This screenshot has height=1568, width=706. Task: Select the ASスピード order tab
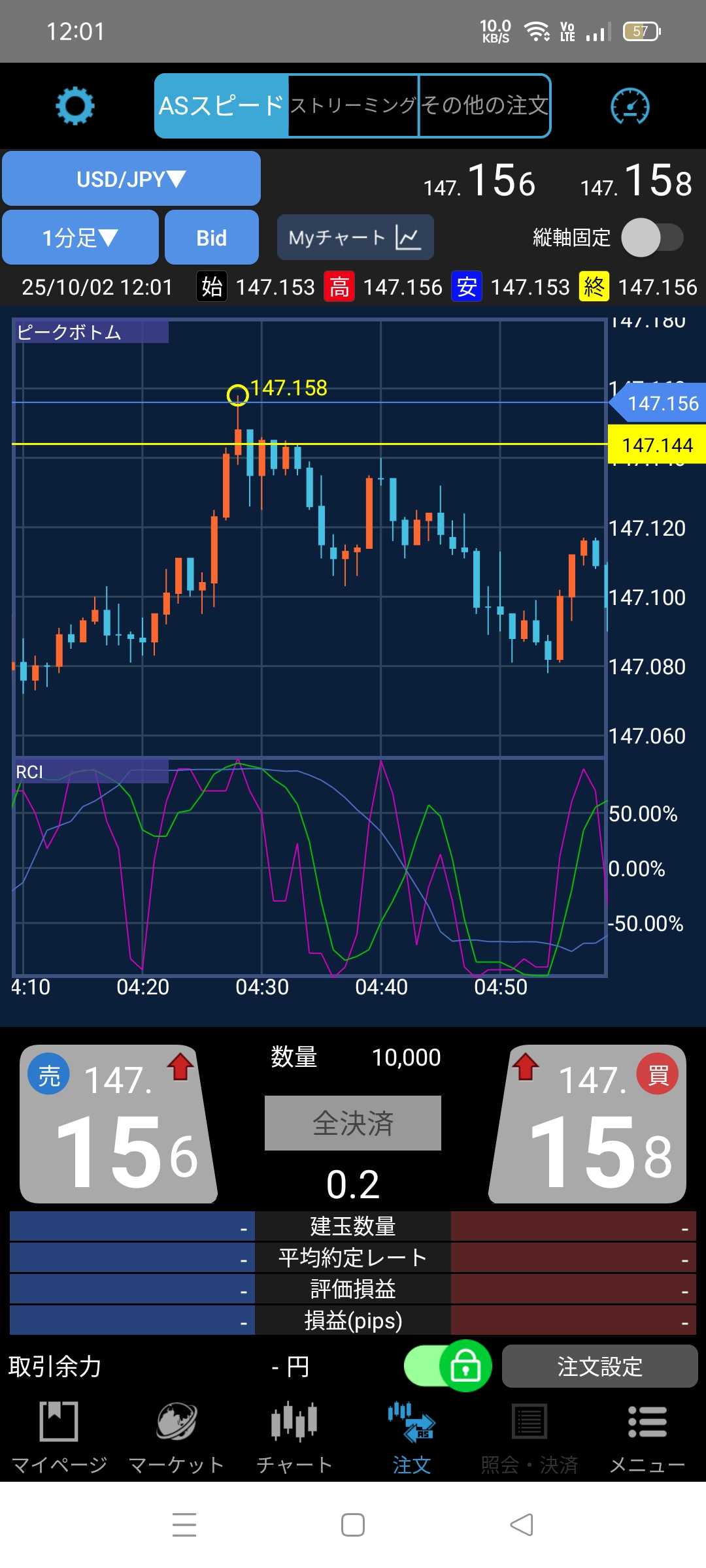click(222, 106)
